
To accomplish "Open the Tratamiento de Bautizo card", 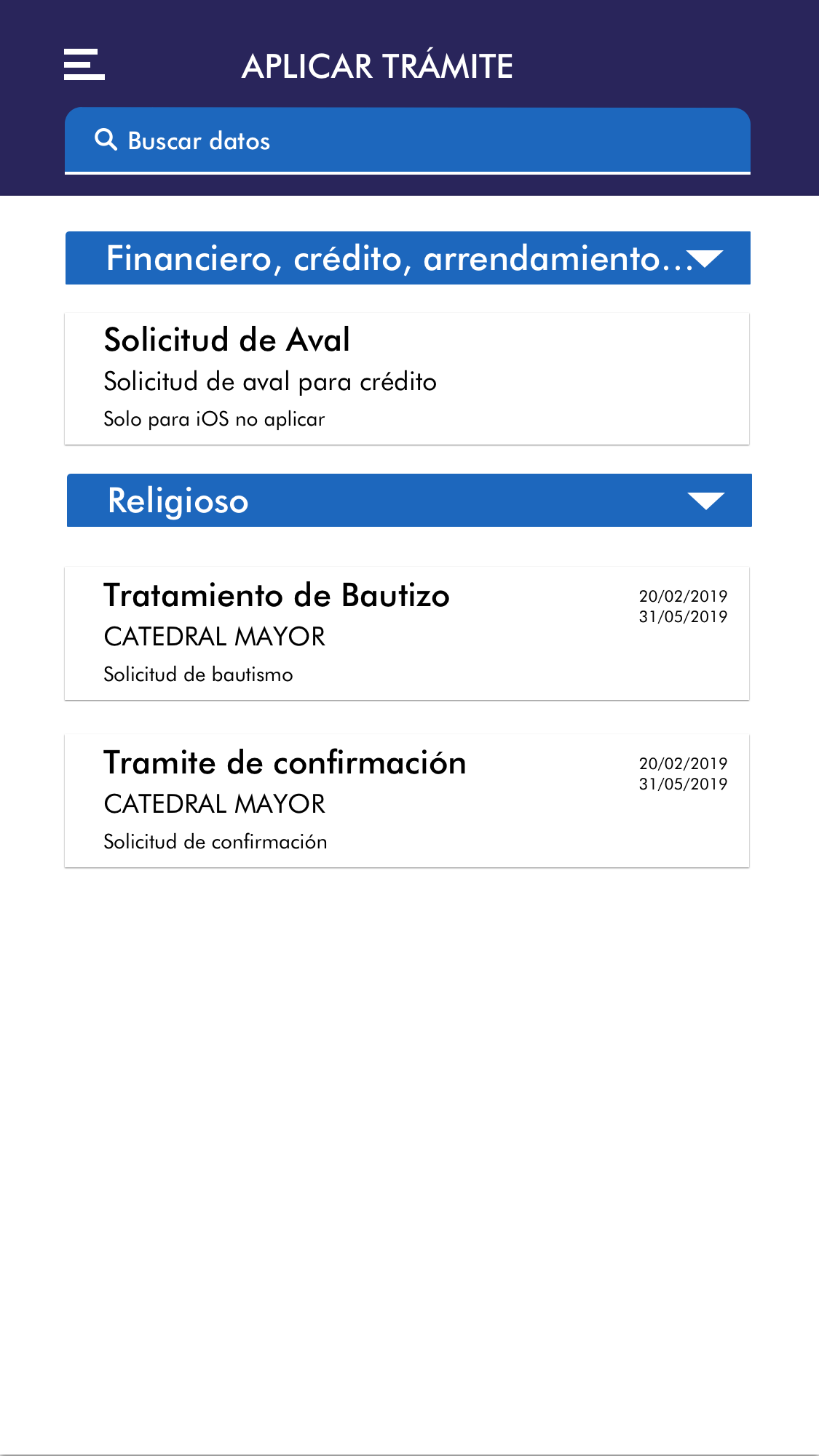I will point(407,633).
